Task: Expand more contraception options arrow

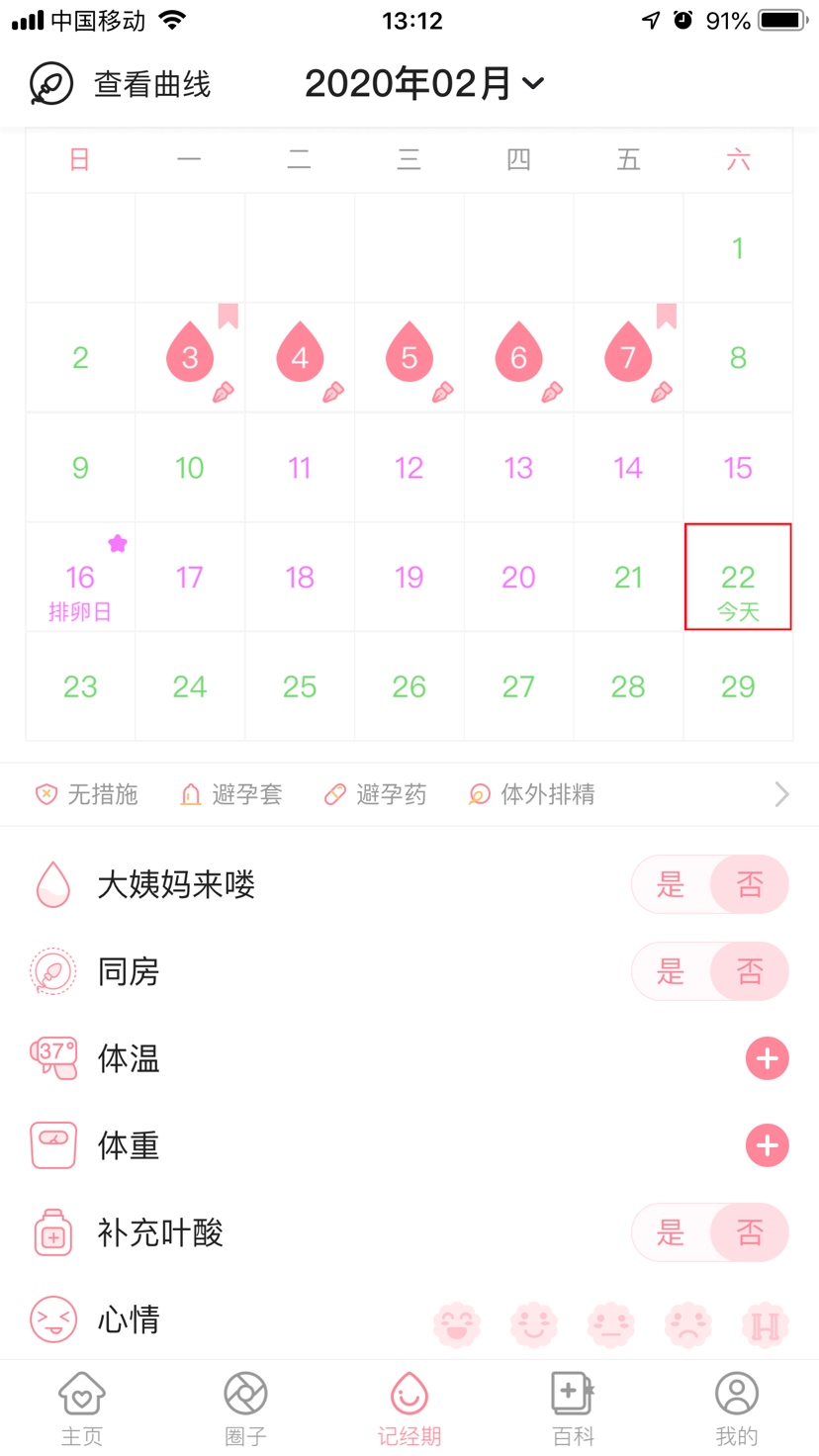Action: 781,794
